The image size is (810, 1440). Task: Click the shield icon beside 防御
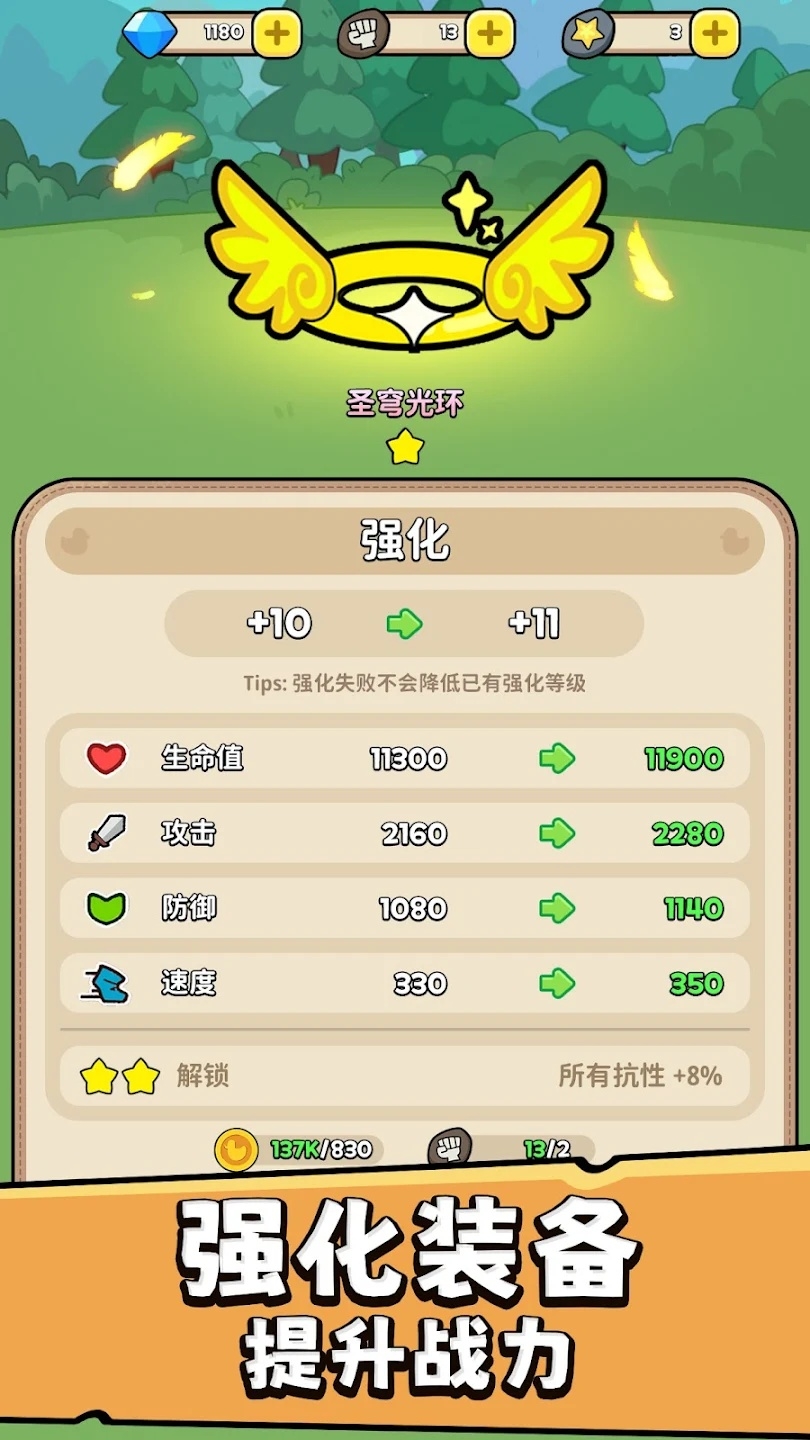tap(105, 908)
